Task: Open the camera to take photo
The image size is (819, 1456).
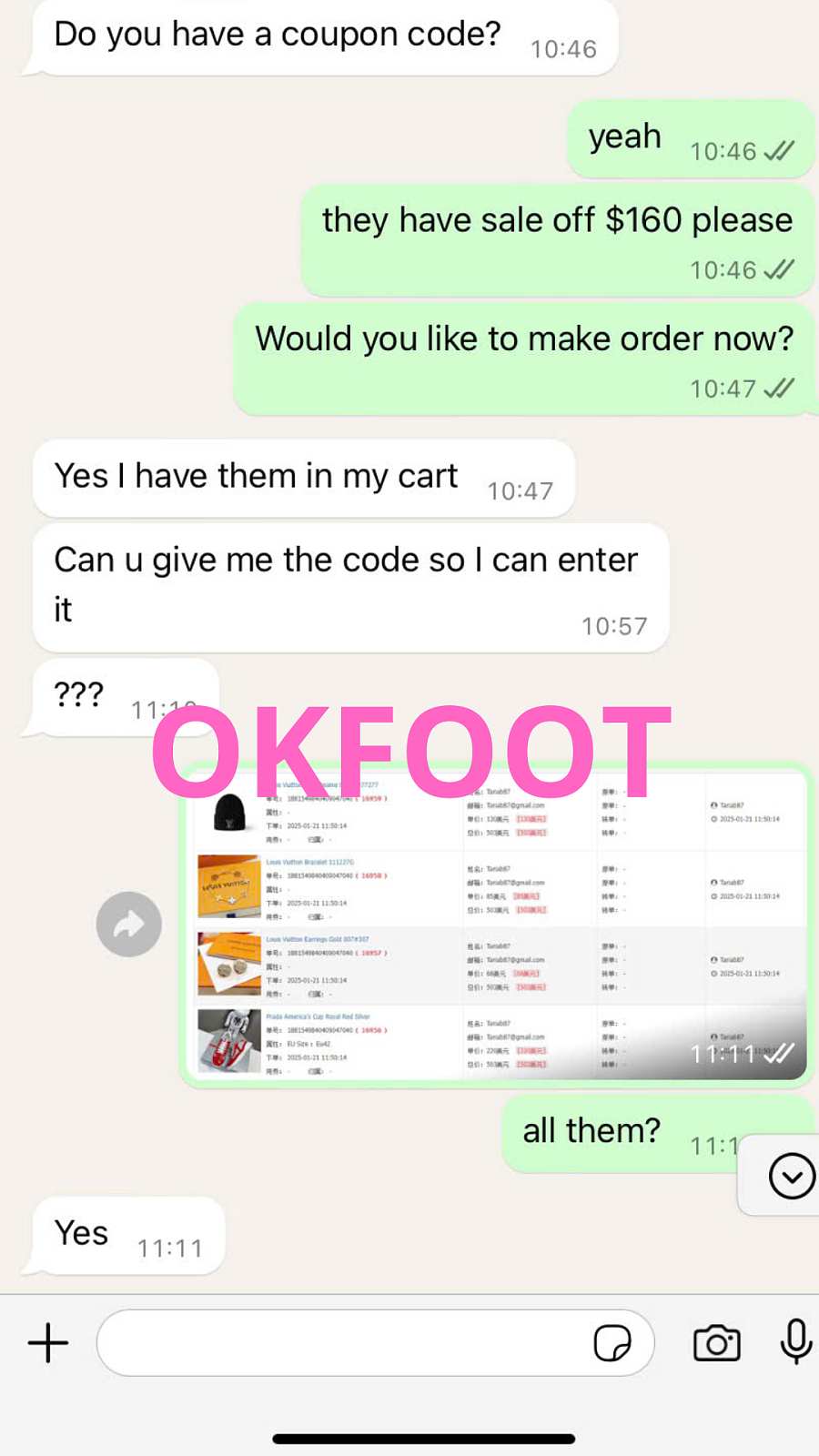Action: 716,1343
